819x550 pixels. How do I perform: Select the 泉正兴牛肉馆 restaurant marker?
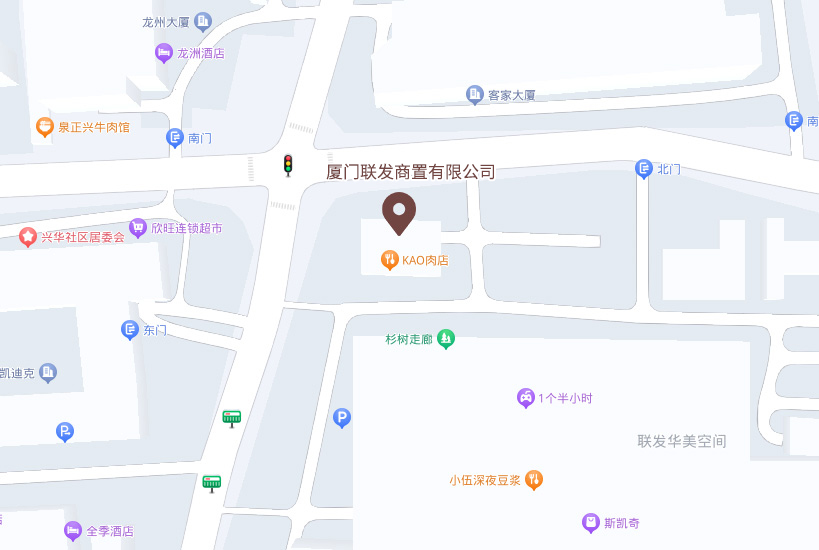tap(44, 127)
